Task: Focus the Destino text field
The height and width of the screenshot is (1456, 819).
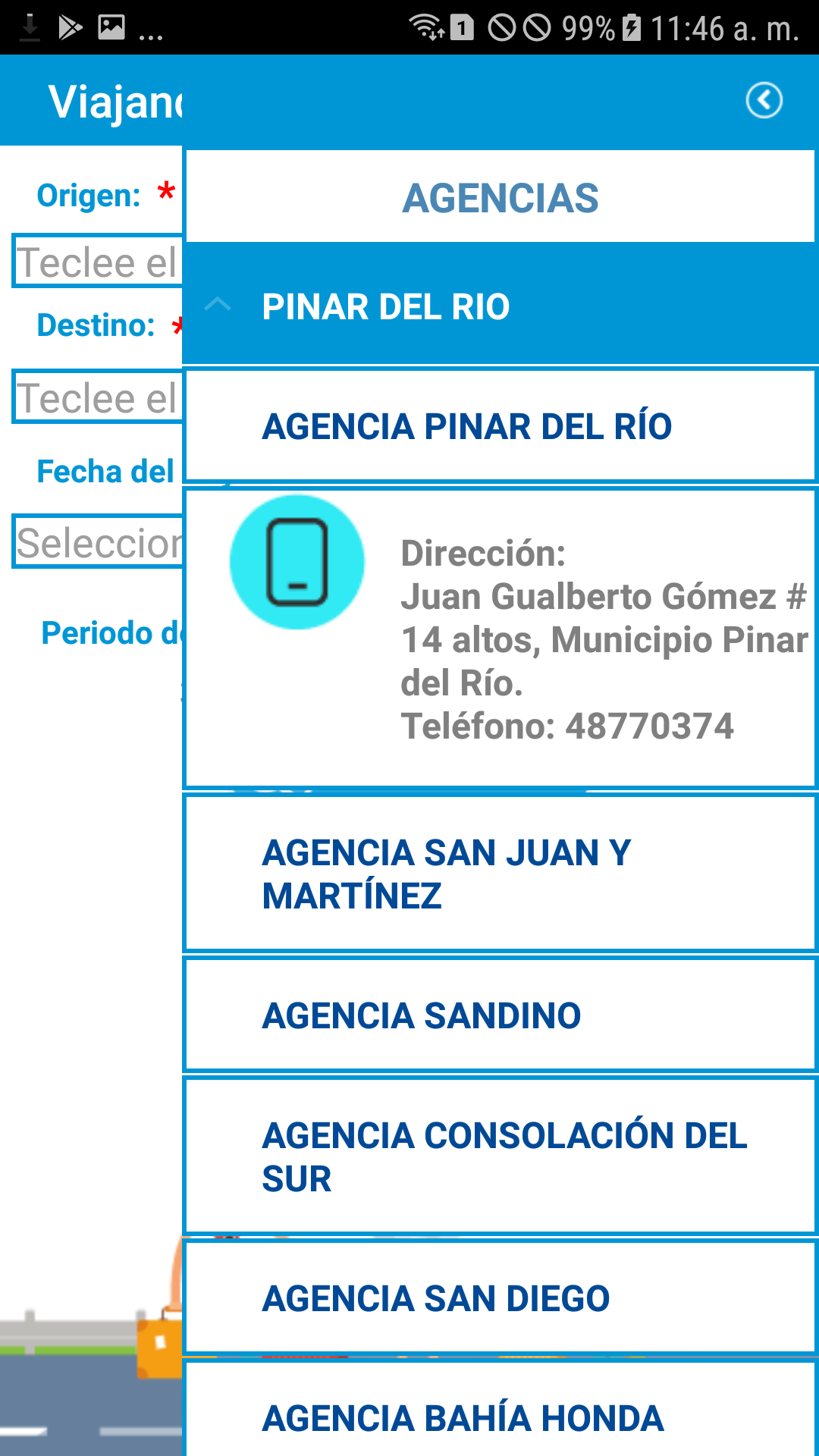Action: (97, 397)
